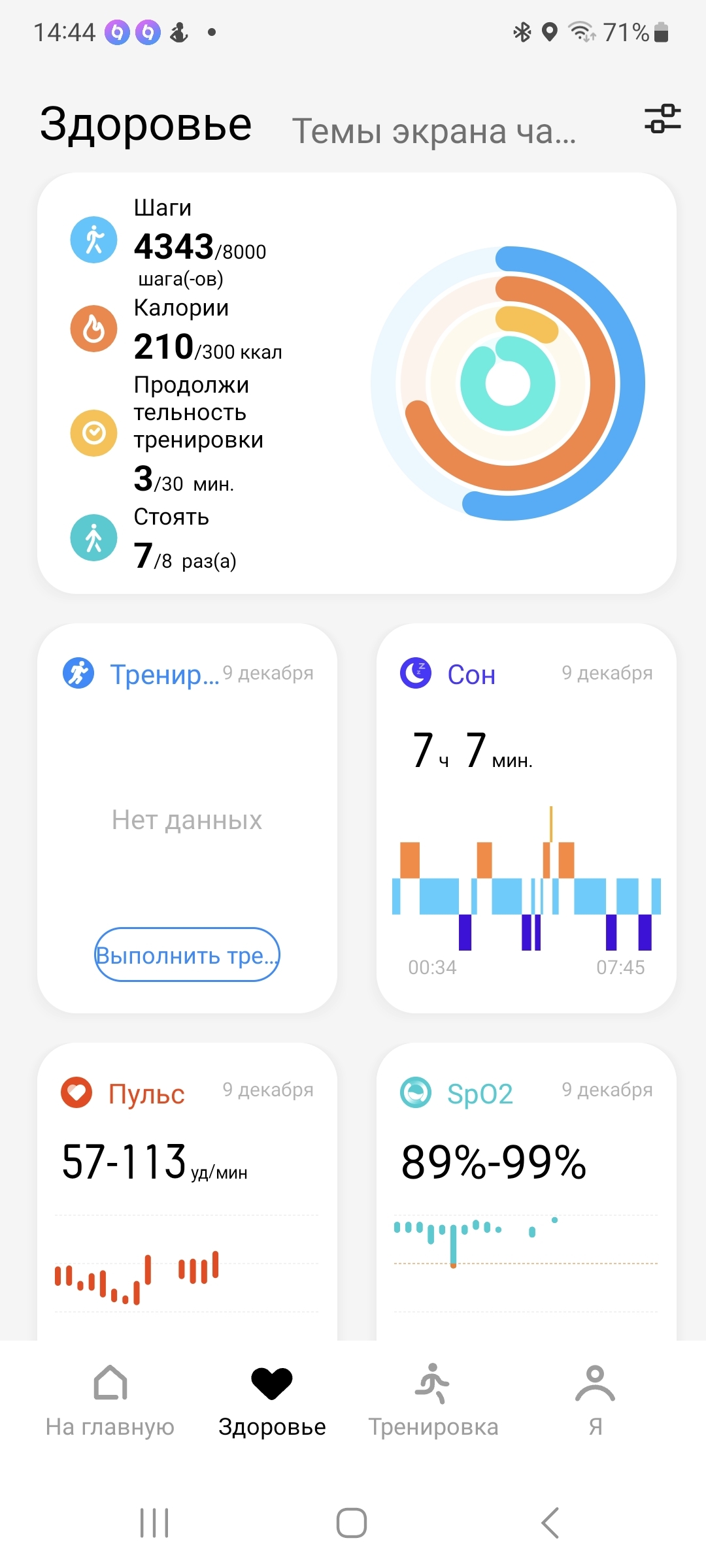This screenshot has width=706, height=1568.
Task: Tap the Выполнить тренировку button
Action: coord(187,955)
